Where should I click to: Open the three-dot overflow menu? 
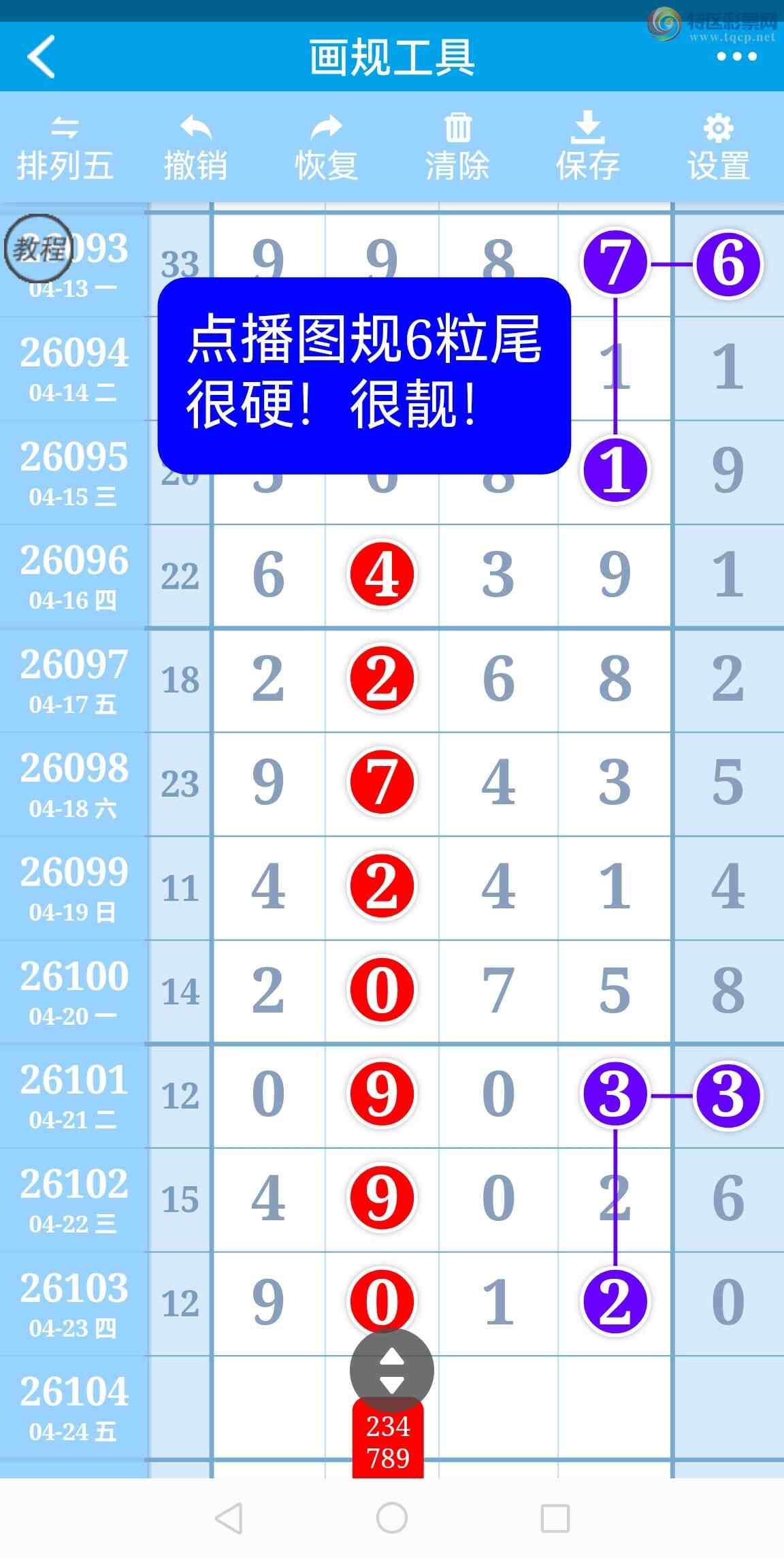(x=736, y=57)
